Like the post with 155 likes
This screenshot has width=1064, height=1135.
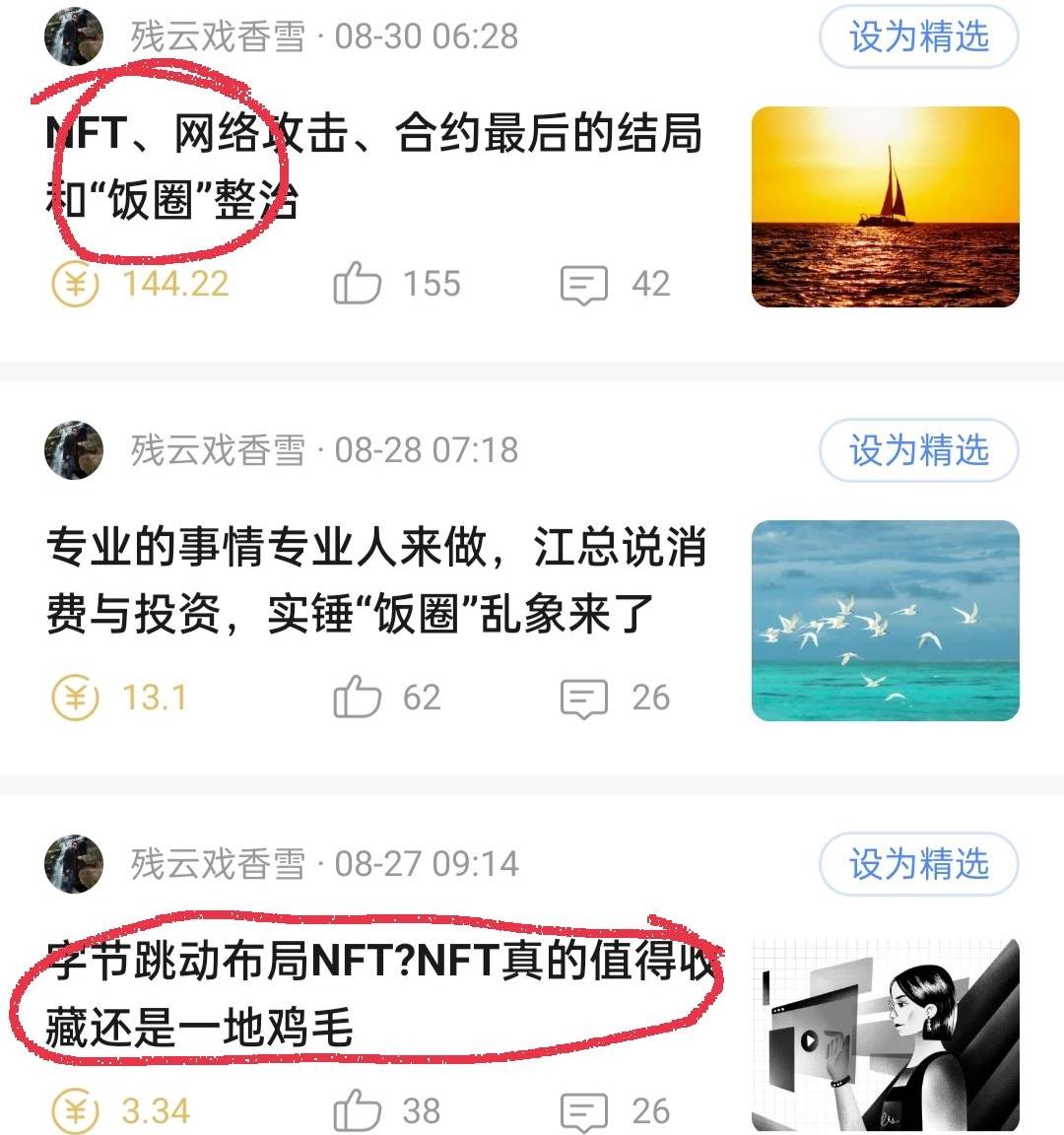pyautogui.click(x=358, y=285)
